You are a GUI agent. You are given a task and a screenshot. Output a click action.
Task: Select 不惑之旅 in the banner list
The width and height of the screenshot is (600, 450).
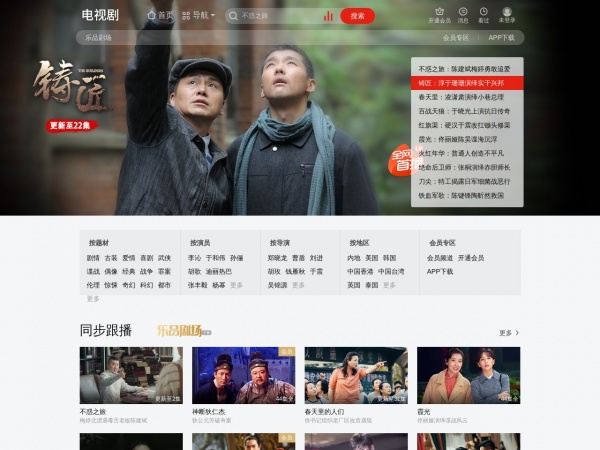[x=464, y=69]
